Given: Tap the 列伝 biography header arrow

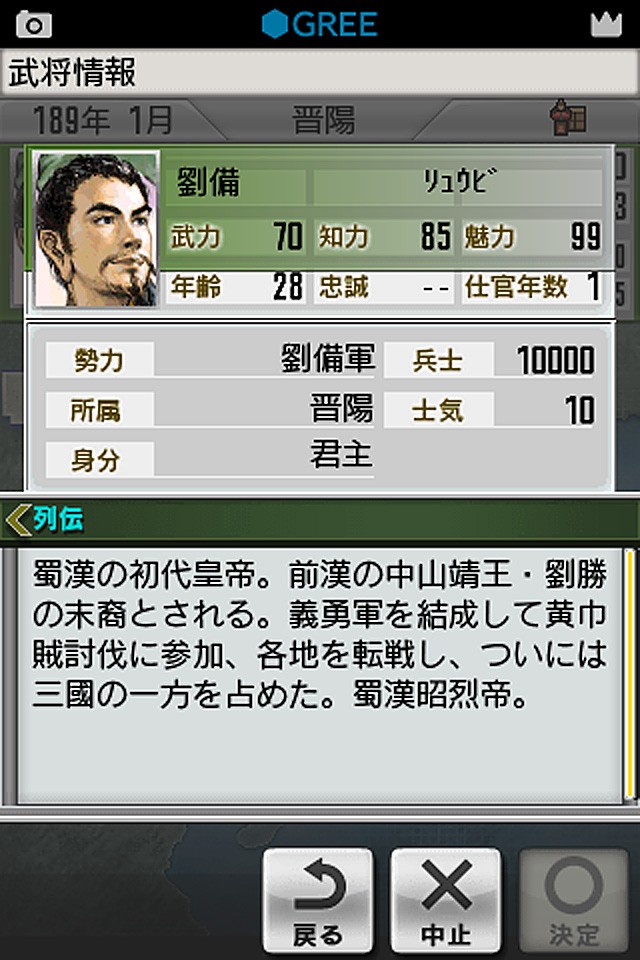Looking at the screenshot, I should [x=18, y=519].
